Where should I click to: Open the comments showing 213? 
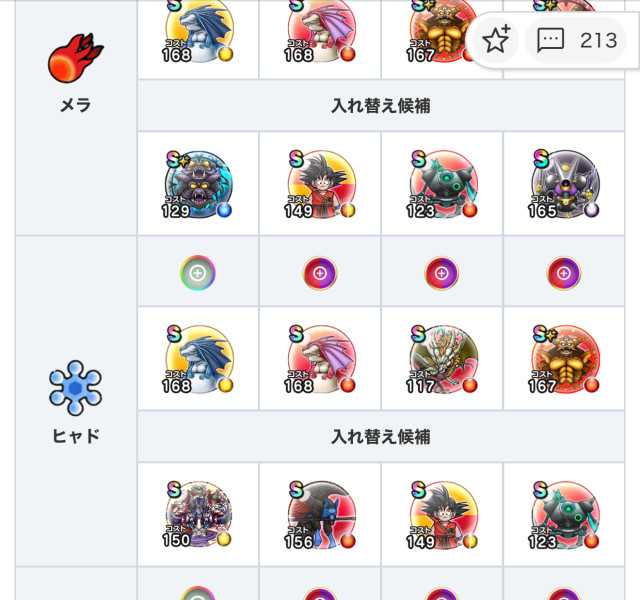[x=577, y=40]
